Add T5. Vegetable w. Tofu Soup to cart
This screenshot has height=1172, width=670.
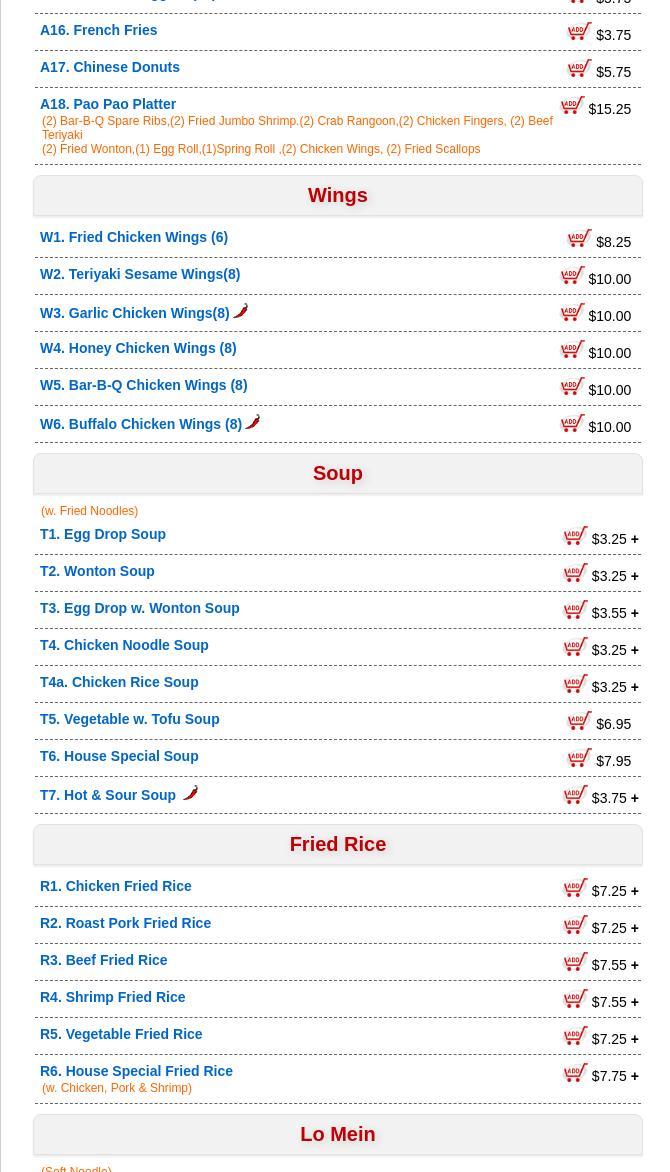[x=580, y=721]
